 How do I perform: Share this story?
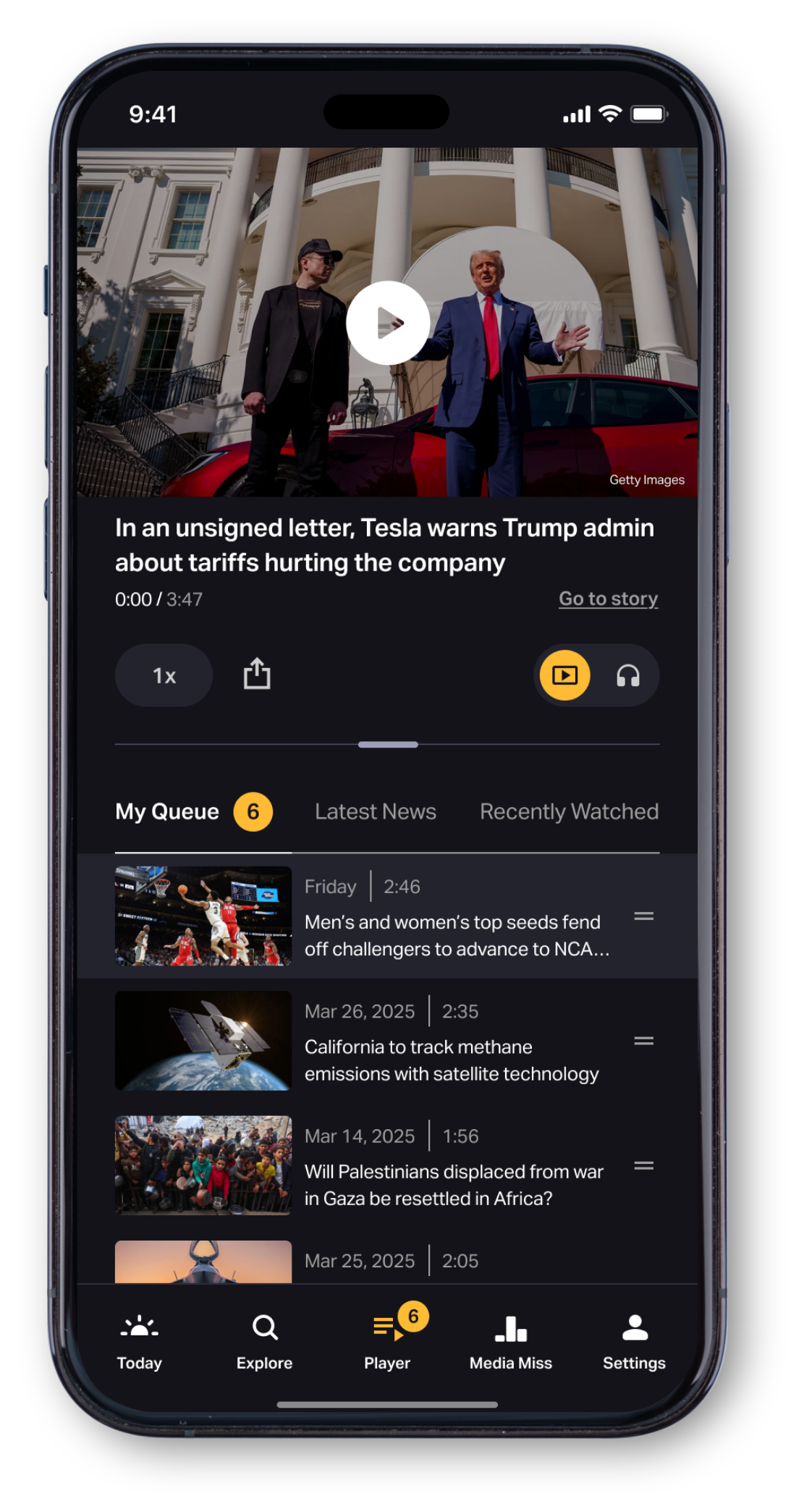(257, 674)
